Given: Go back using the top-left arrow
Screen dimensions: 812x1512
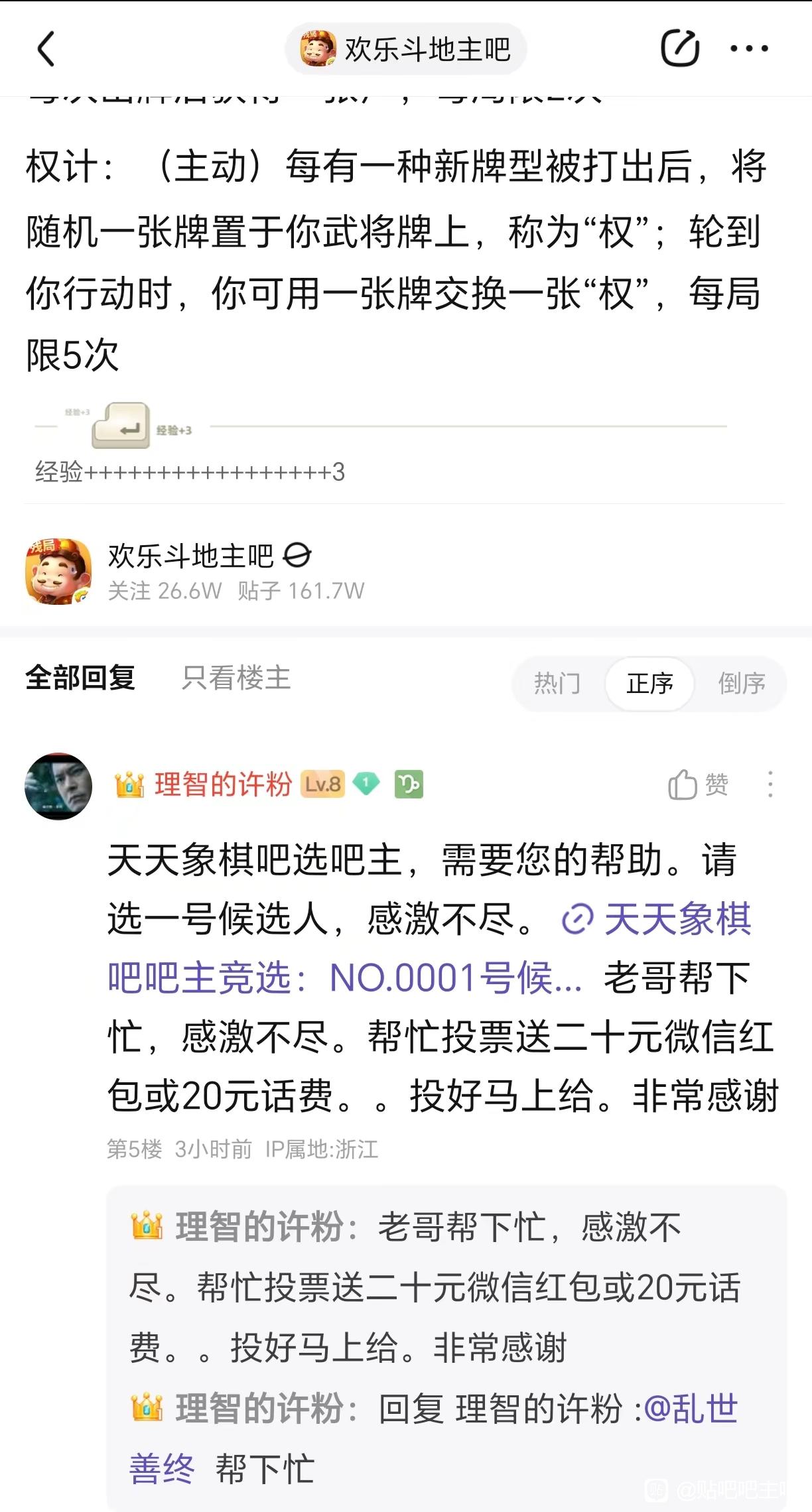Looking at the screenshot, I should coord(46,49).
